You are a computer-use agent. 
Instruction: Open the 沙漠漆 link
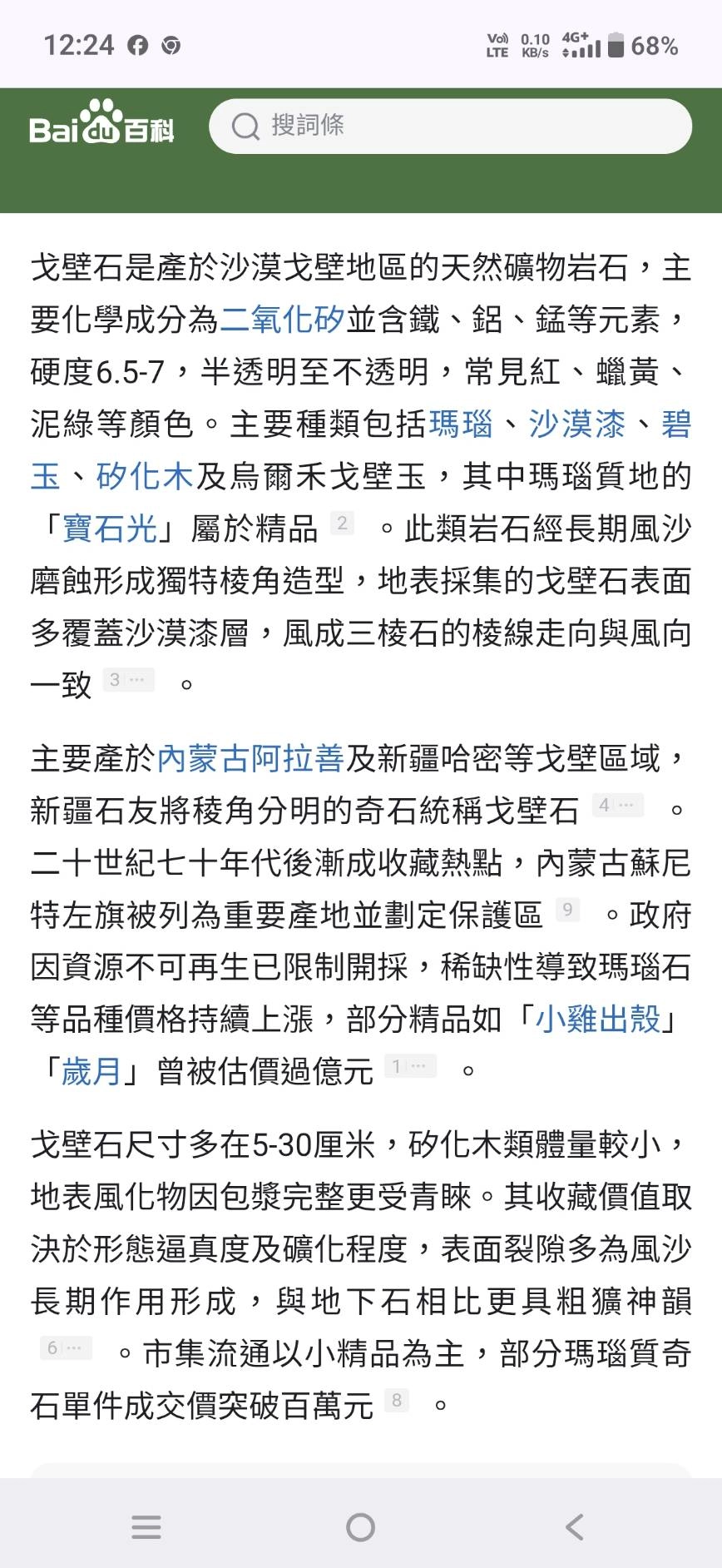coord(576,424)
